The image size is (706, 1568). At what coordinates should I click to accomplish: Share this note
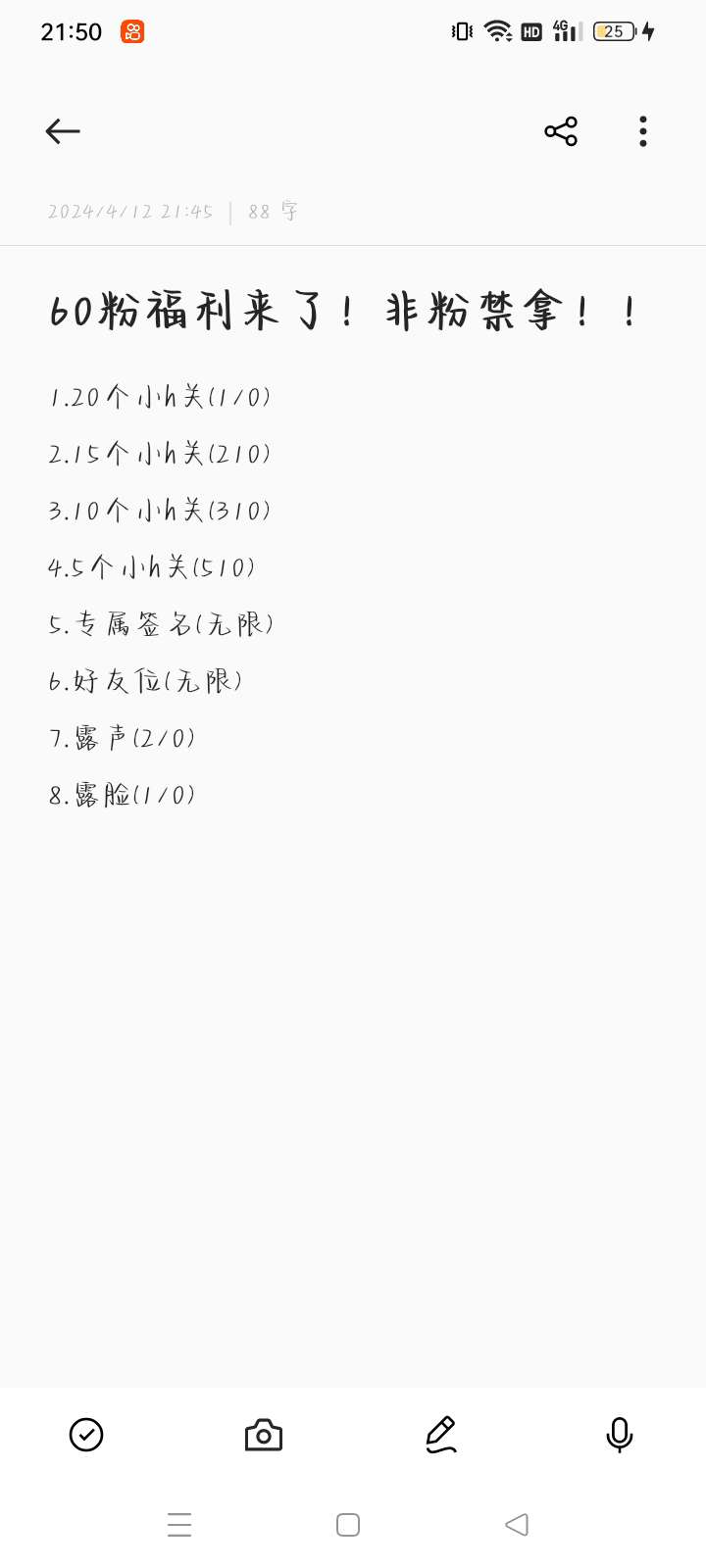(x=561, y=131)
